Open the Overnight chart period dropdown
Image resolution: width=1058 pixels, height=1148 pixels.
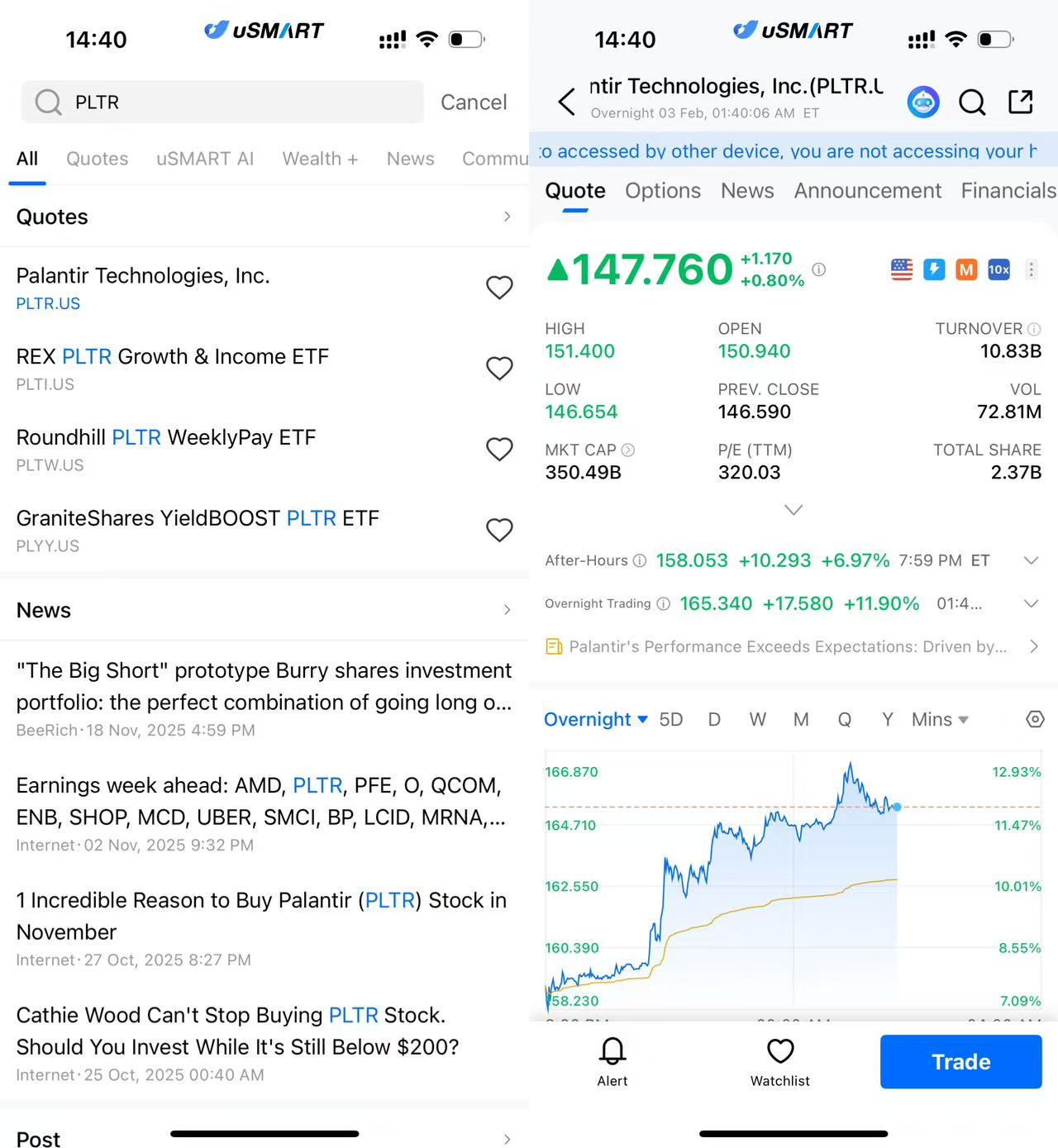click(595, 720)
